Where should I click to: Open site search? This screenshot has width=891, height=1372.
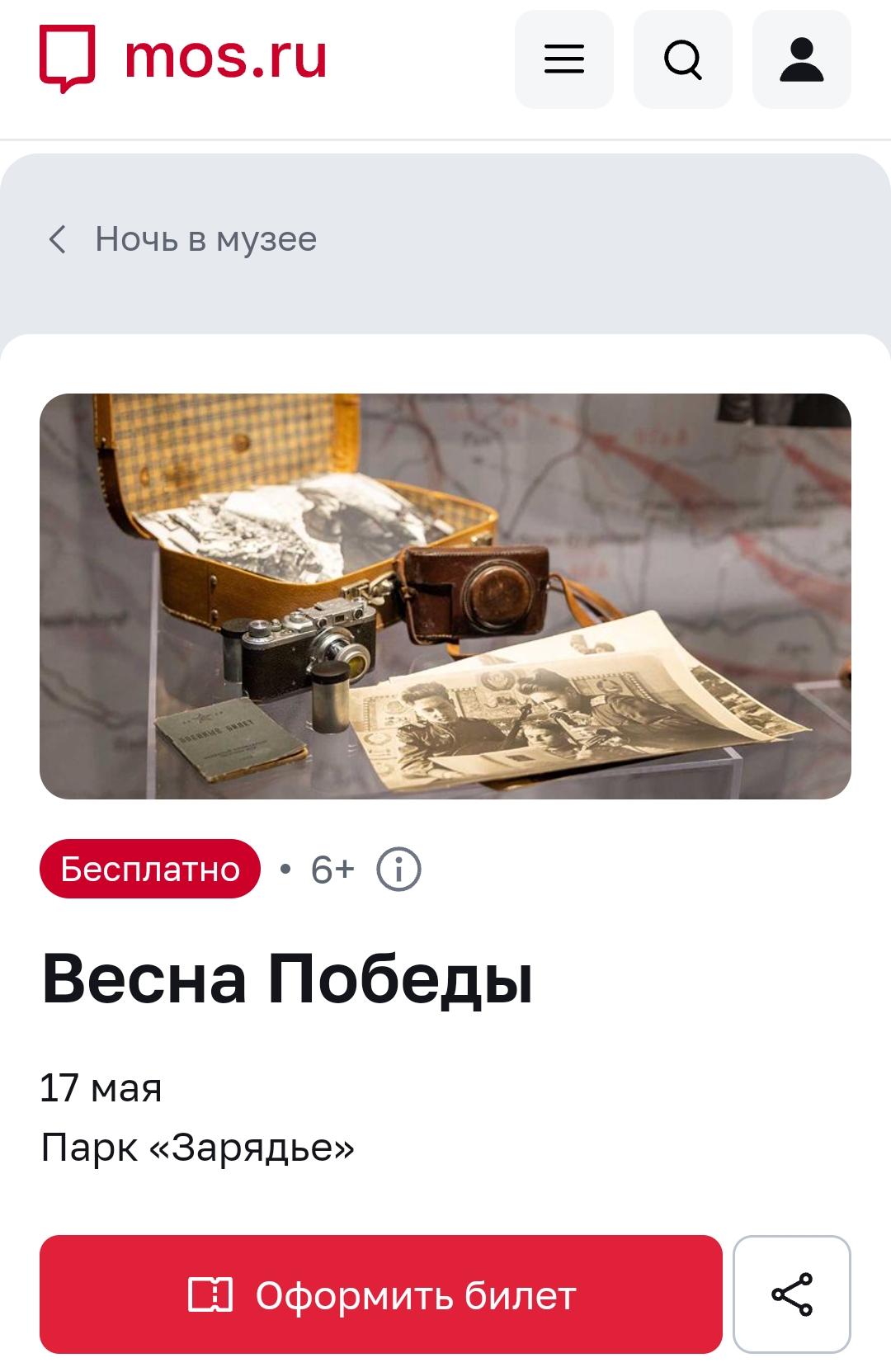click(683, 59)
